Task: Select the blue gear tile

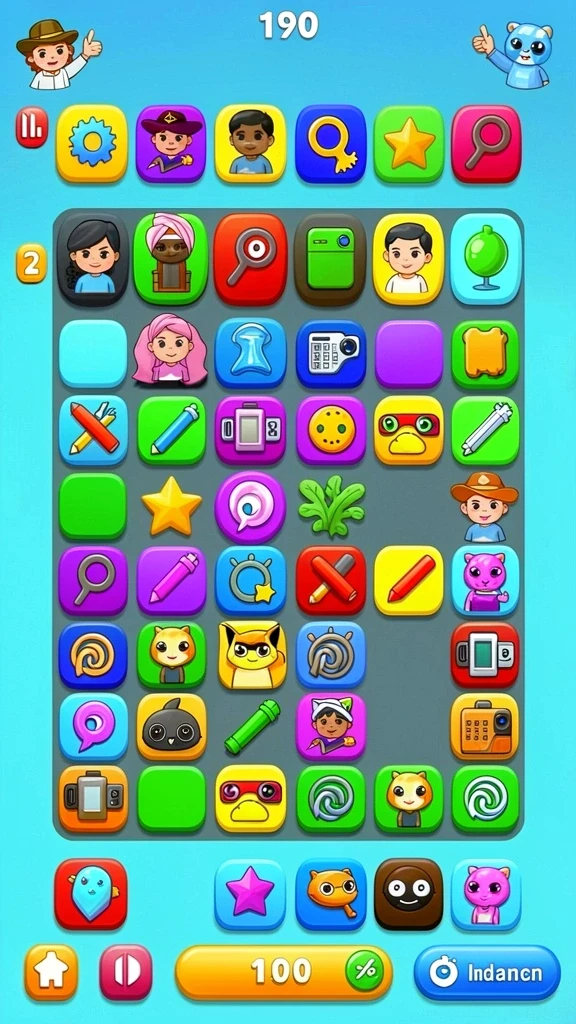Action: click(x=92, y=144)
